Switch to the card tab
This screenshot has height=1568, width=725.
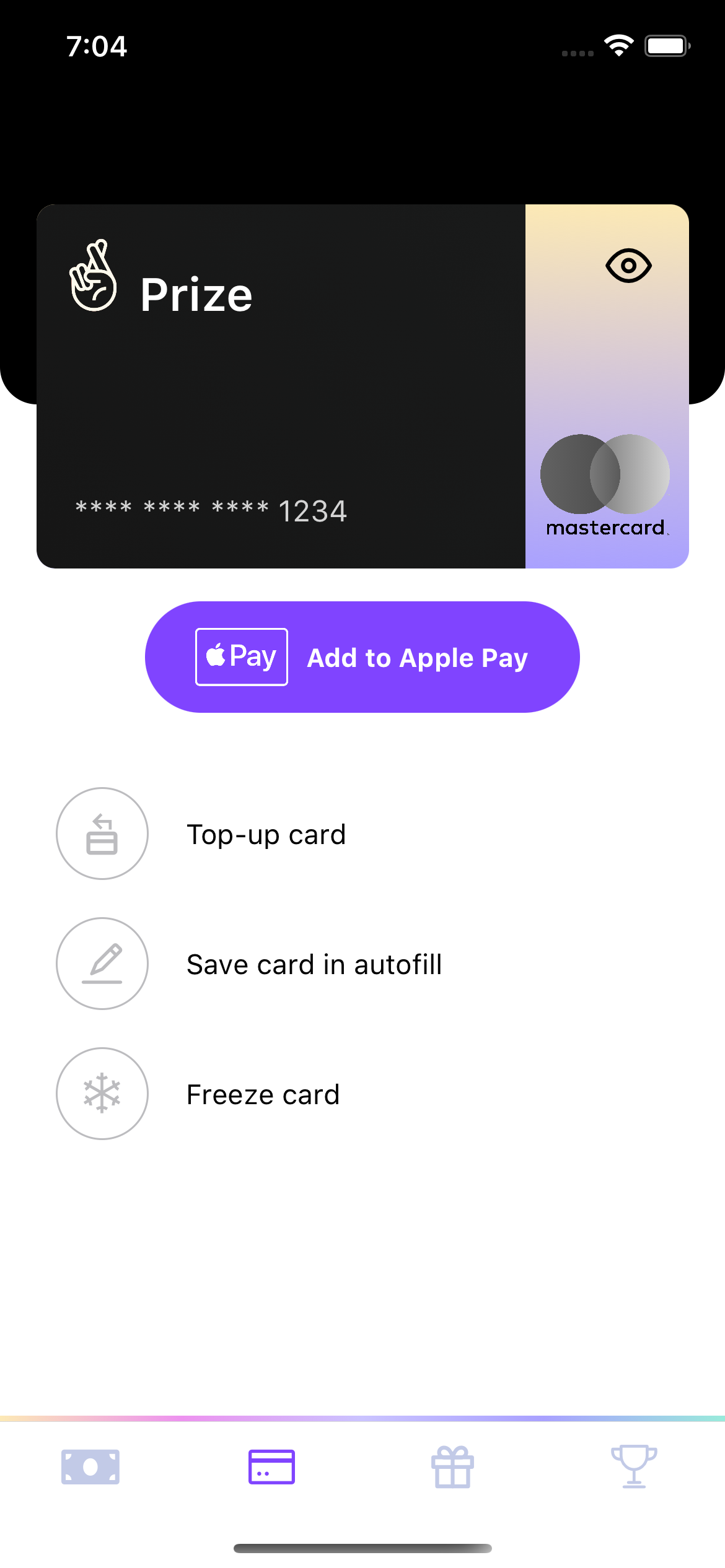[x=271, y=1466]
